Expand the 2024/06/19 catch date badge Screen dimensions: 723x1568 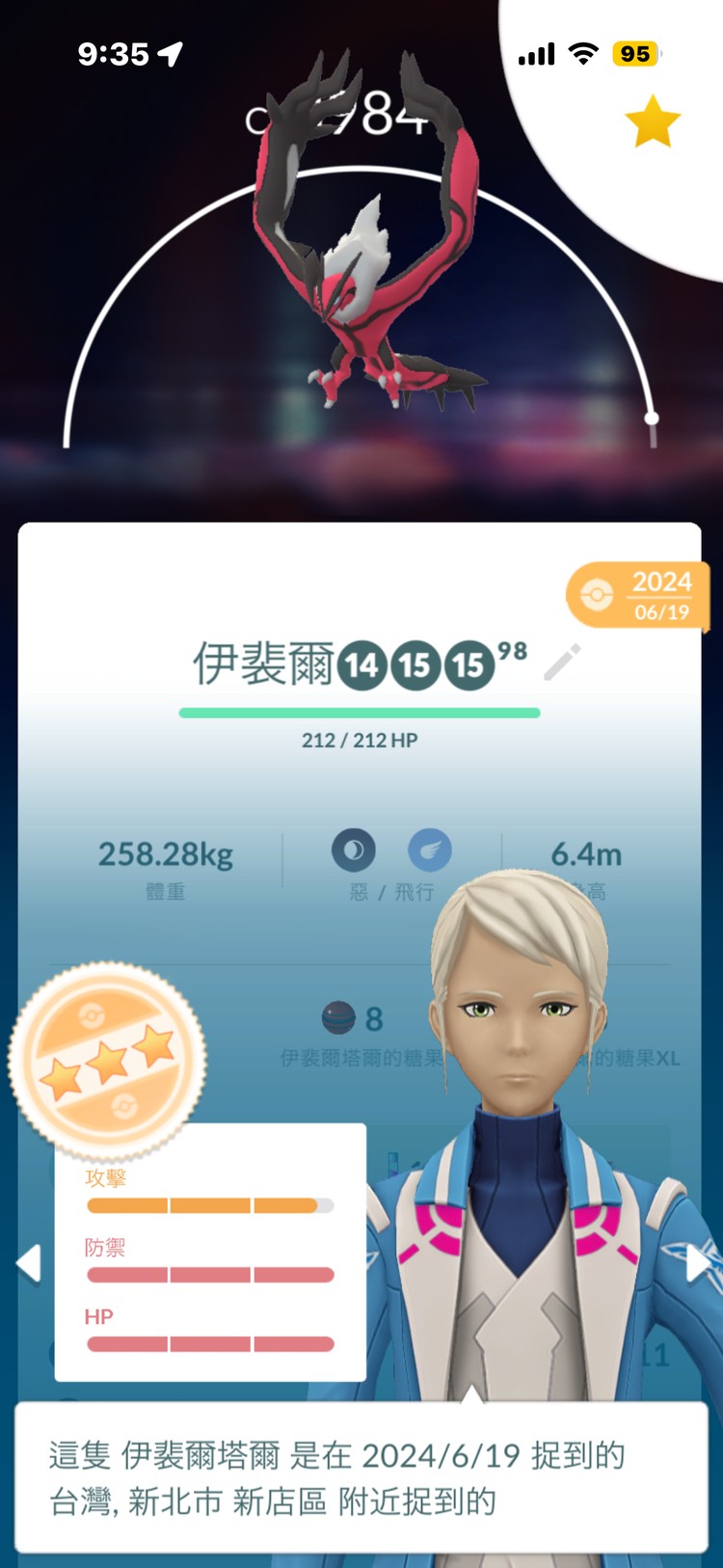pos(636,594)
